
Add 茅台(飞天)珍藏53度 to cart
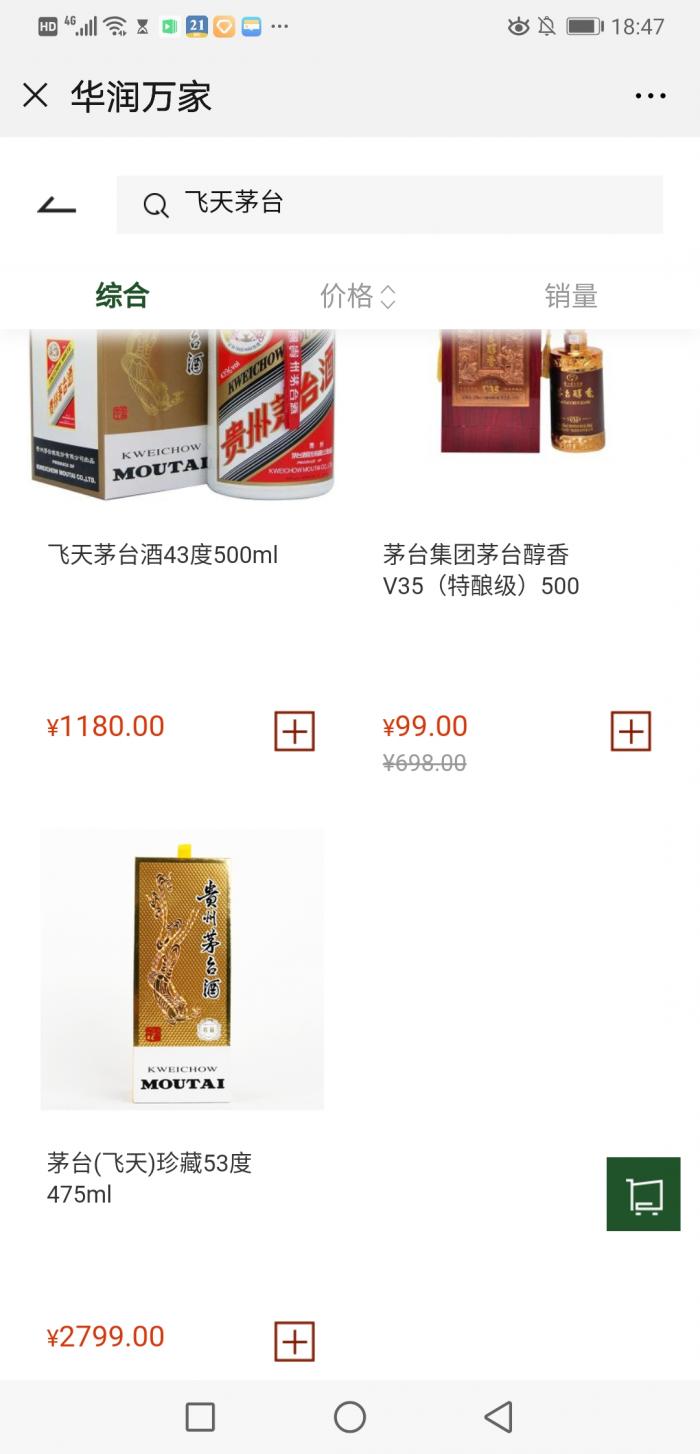(x=295, y=1341)
